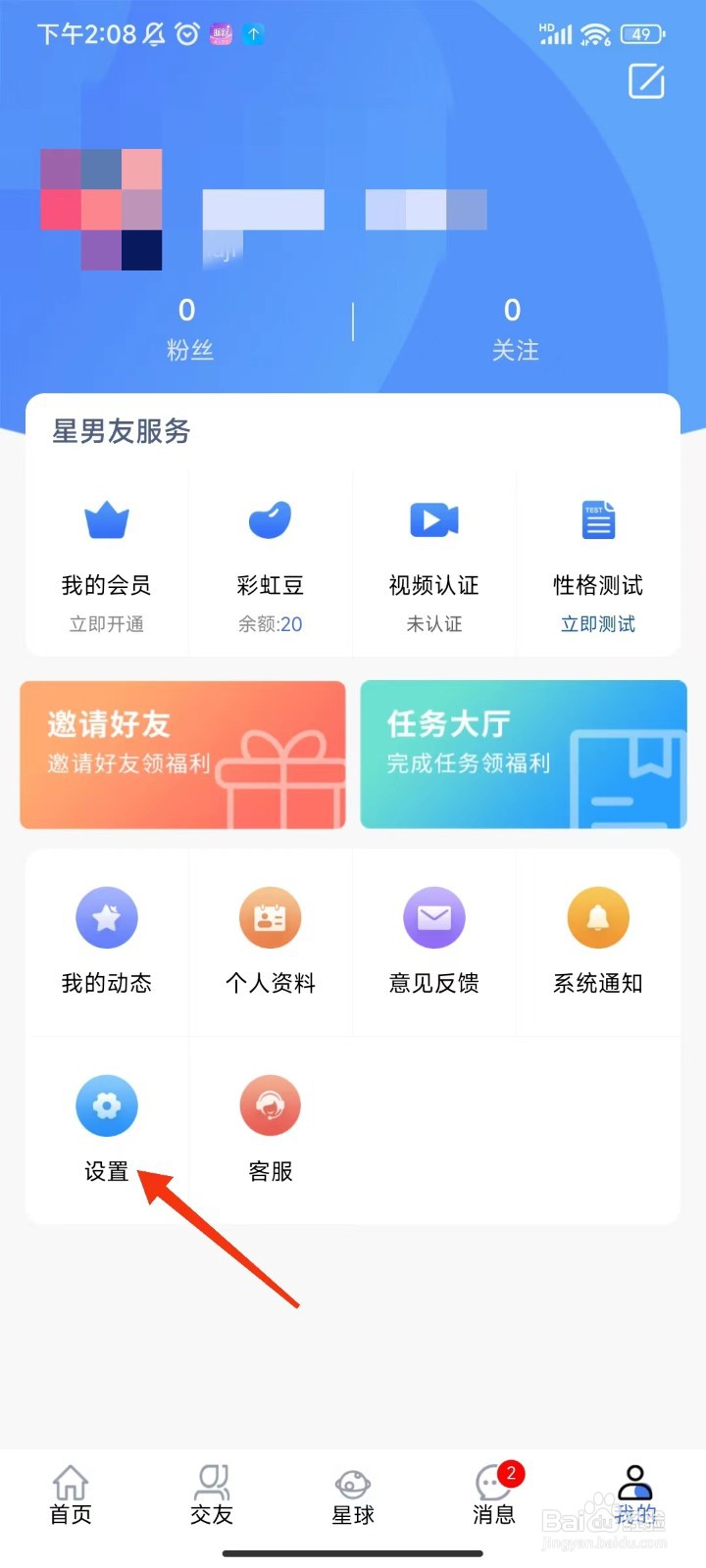The height and width of the screenshot is (1568, 706).
Task: Start 视频认证 via the video icon
Action: click(433, 520)
